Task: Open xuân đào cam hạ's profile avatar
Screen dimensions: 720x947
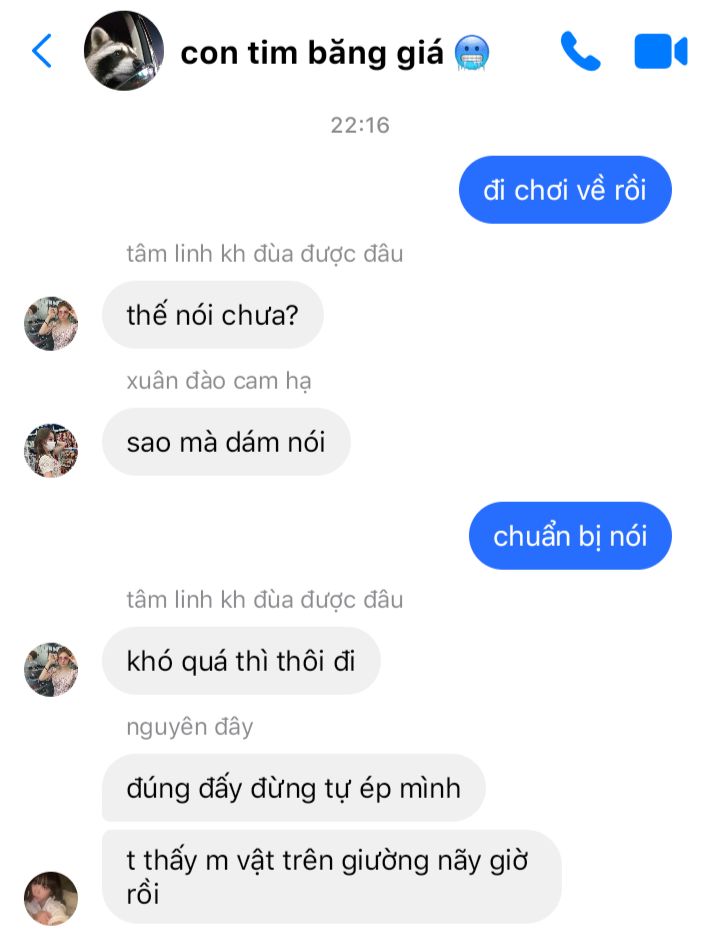Action: coord(51,450)
